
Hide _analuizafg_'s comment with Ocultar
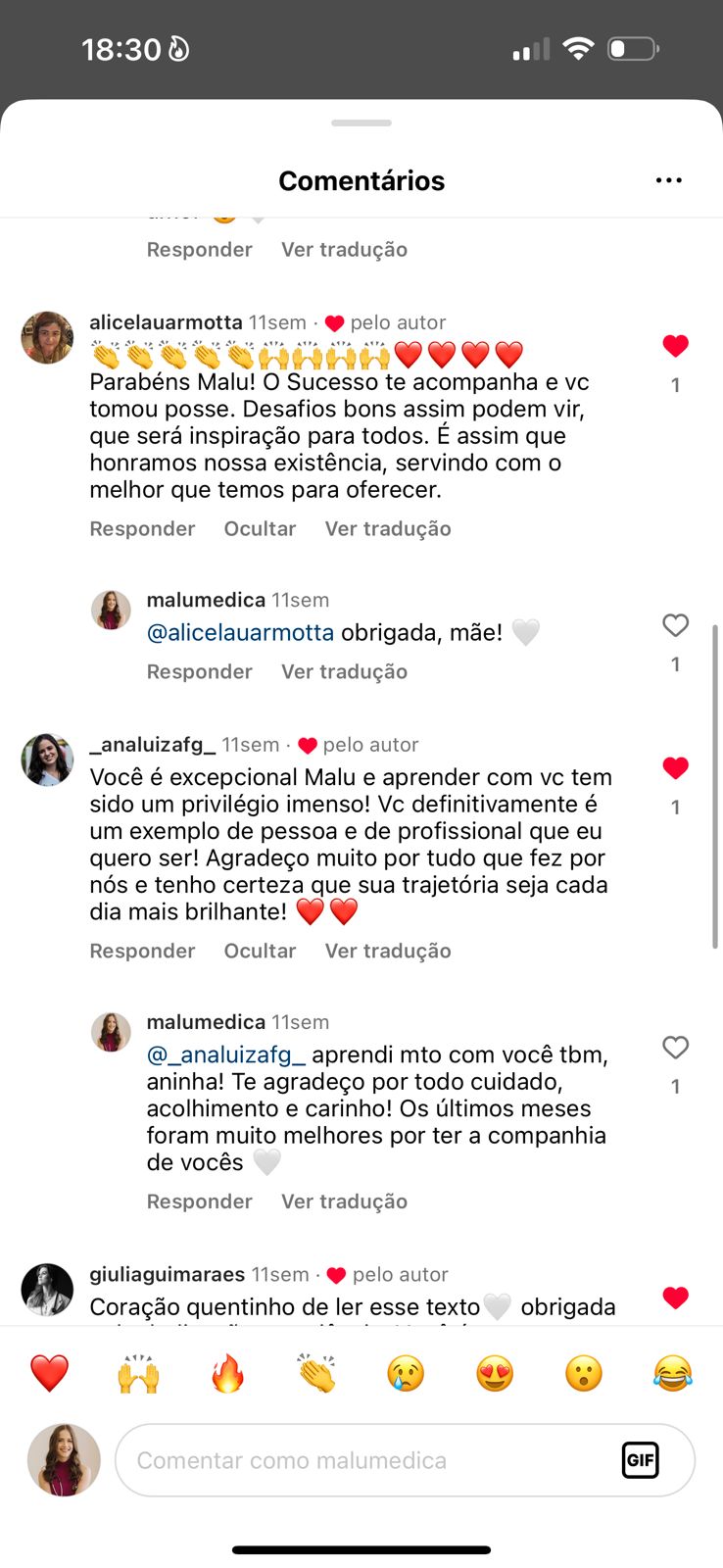(260, 952)
